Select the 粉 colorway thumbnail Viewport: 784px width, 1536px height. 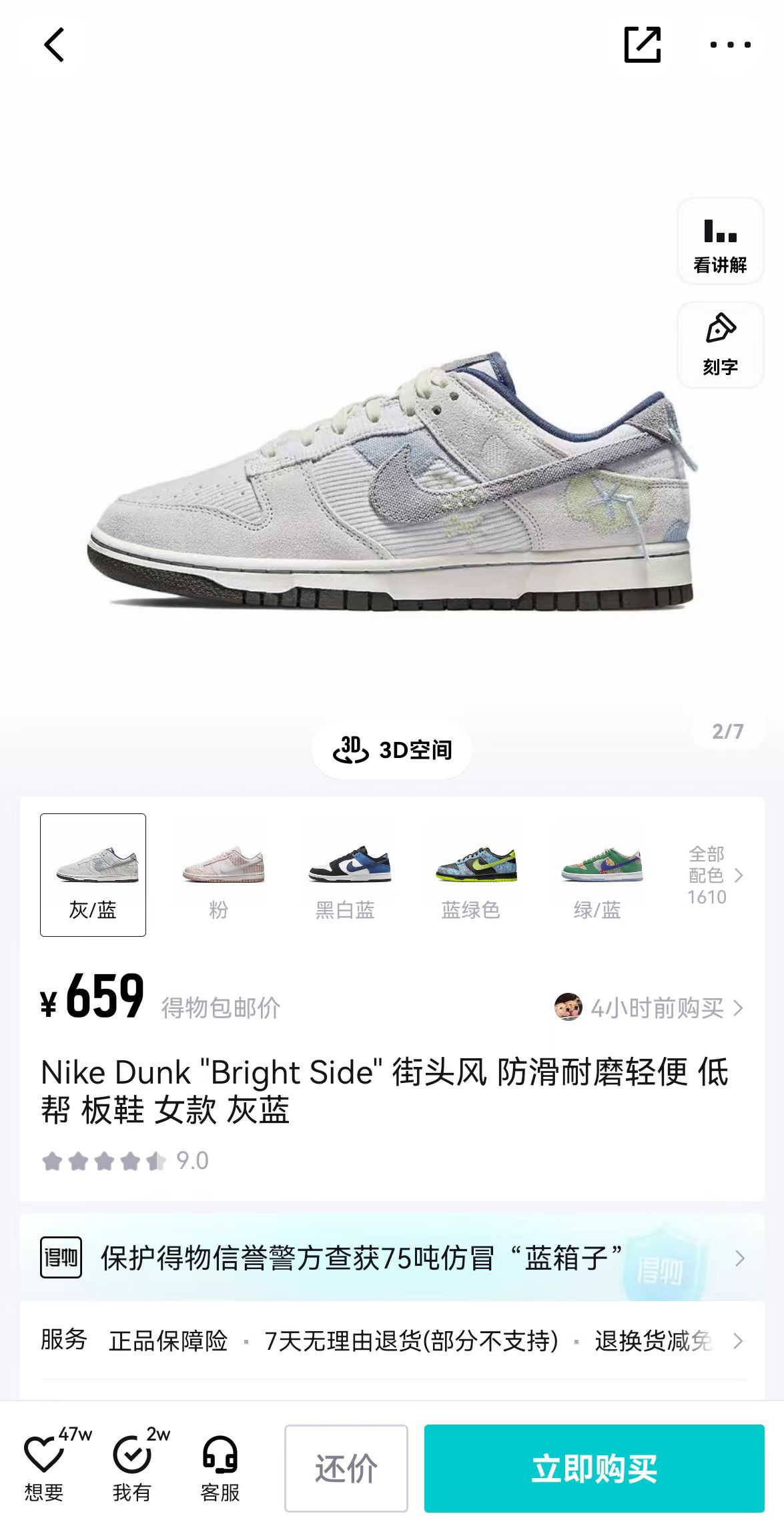(219, 875)
